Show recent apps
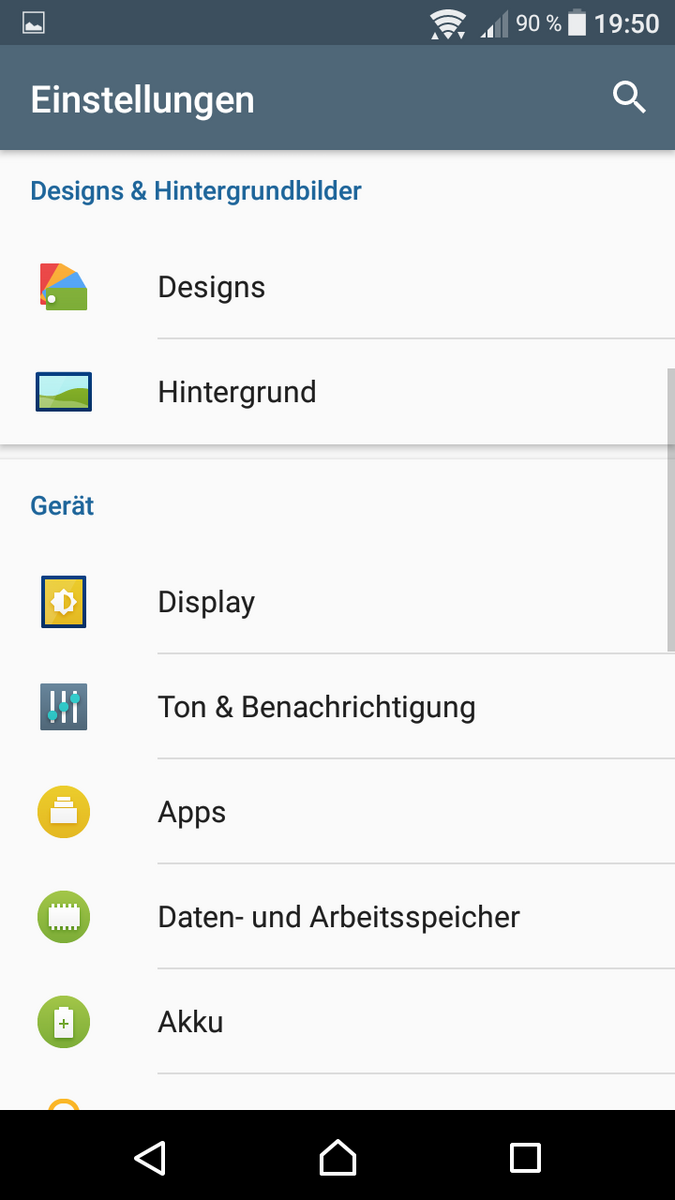675x1200 pixels. pos(525,1157)
